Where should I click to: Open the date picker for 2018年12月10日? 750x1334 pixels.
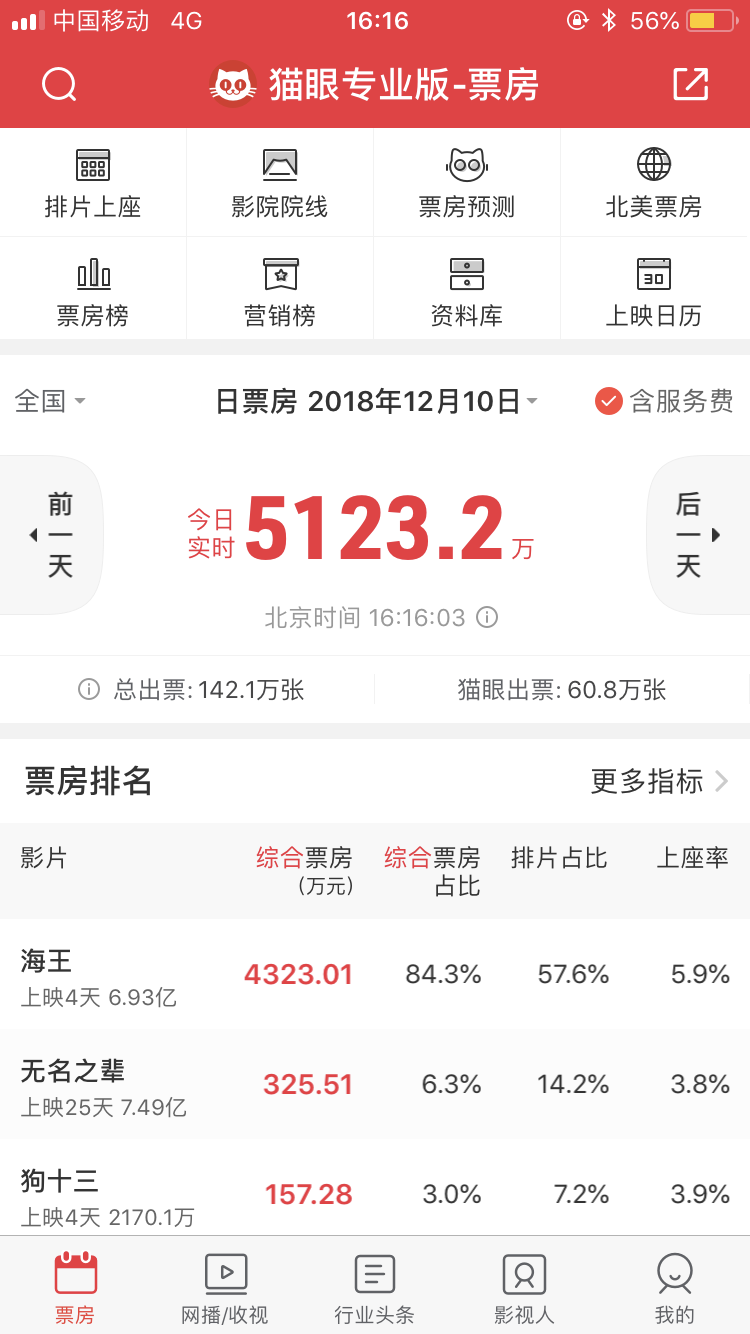[x=377, y=401]
